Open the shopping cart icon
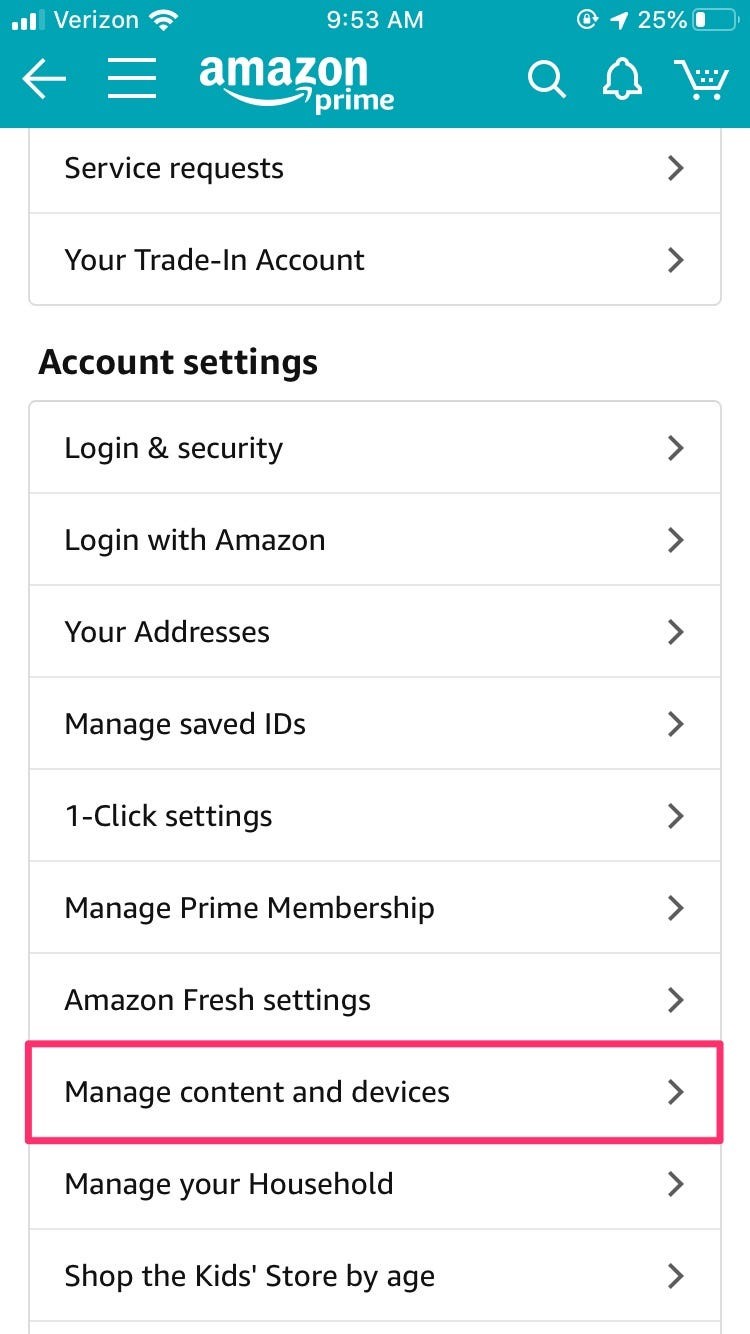The image size is (750, 1334). [x=703, y=78]
